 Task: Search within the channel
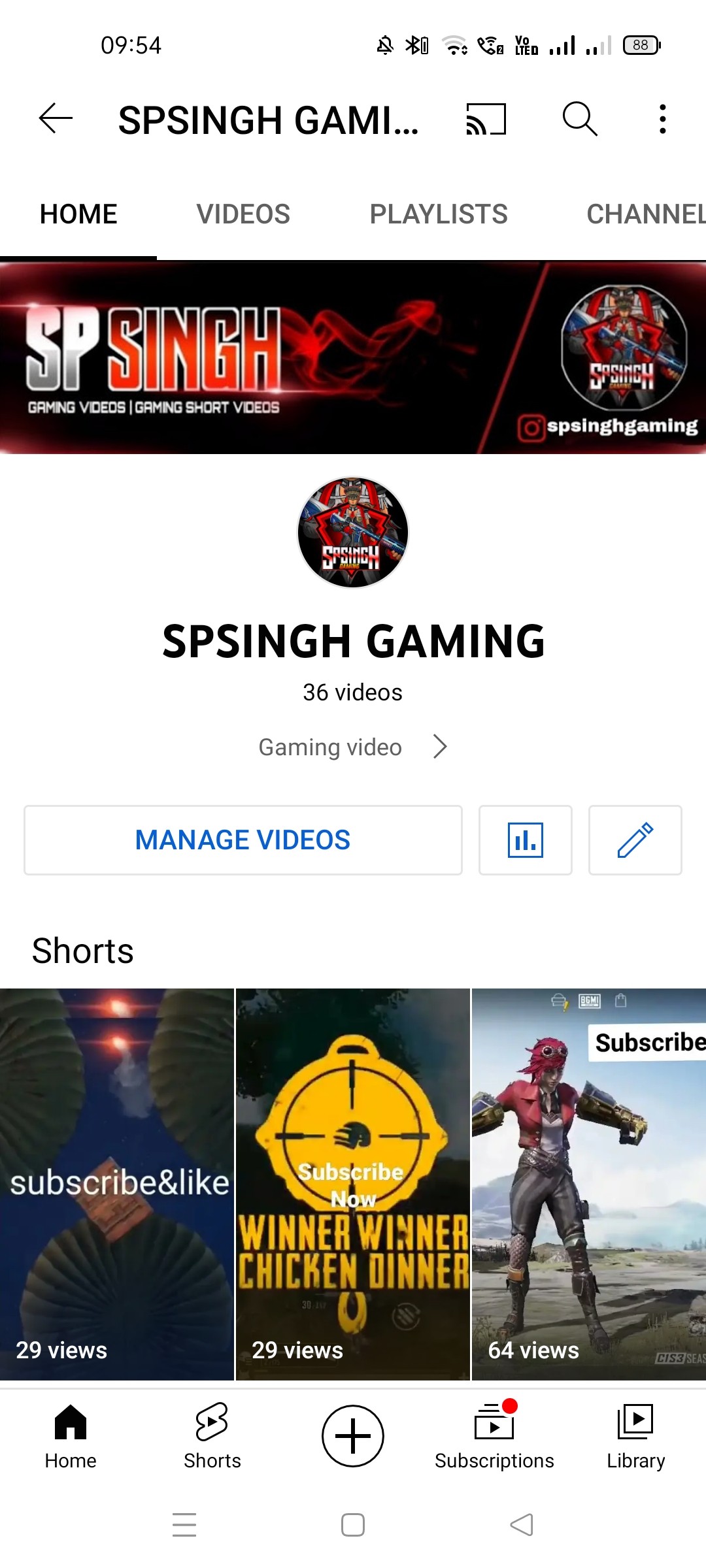[x=580, y=119]
